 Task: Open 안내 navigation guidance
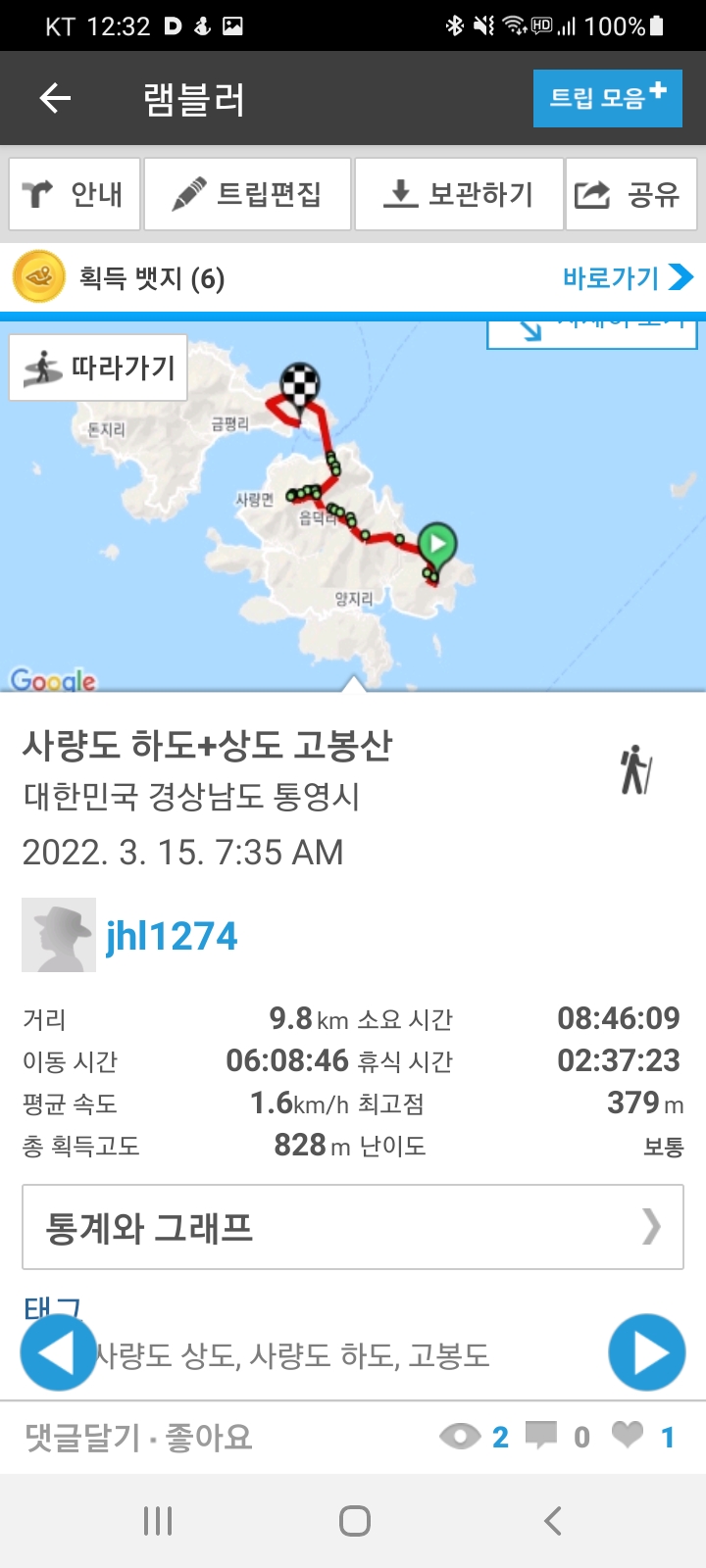pos(75,194)
